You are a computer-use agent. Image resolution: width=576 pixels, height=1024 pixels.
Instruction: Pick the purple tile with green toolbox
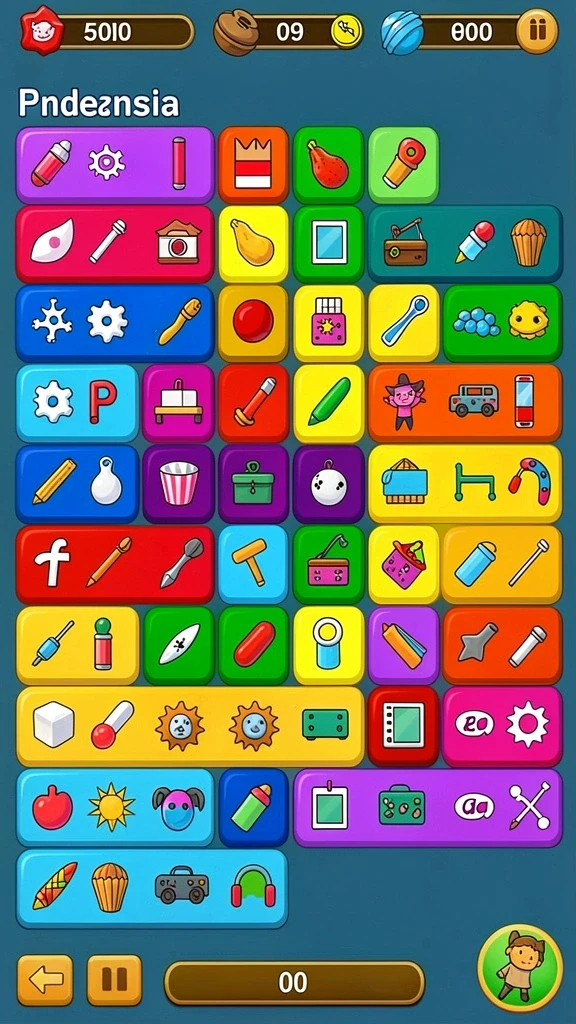coord(253,483)
